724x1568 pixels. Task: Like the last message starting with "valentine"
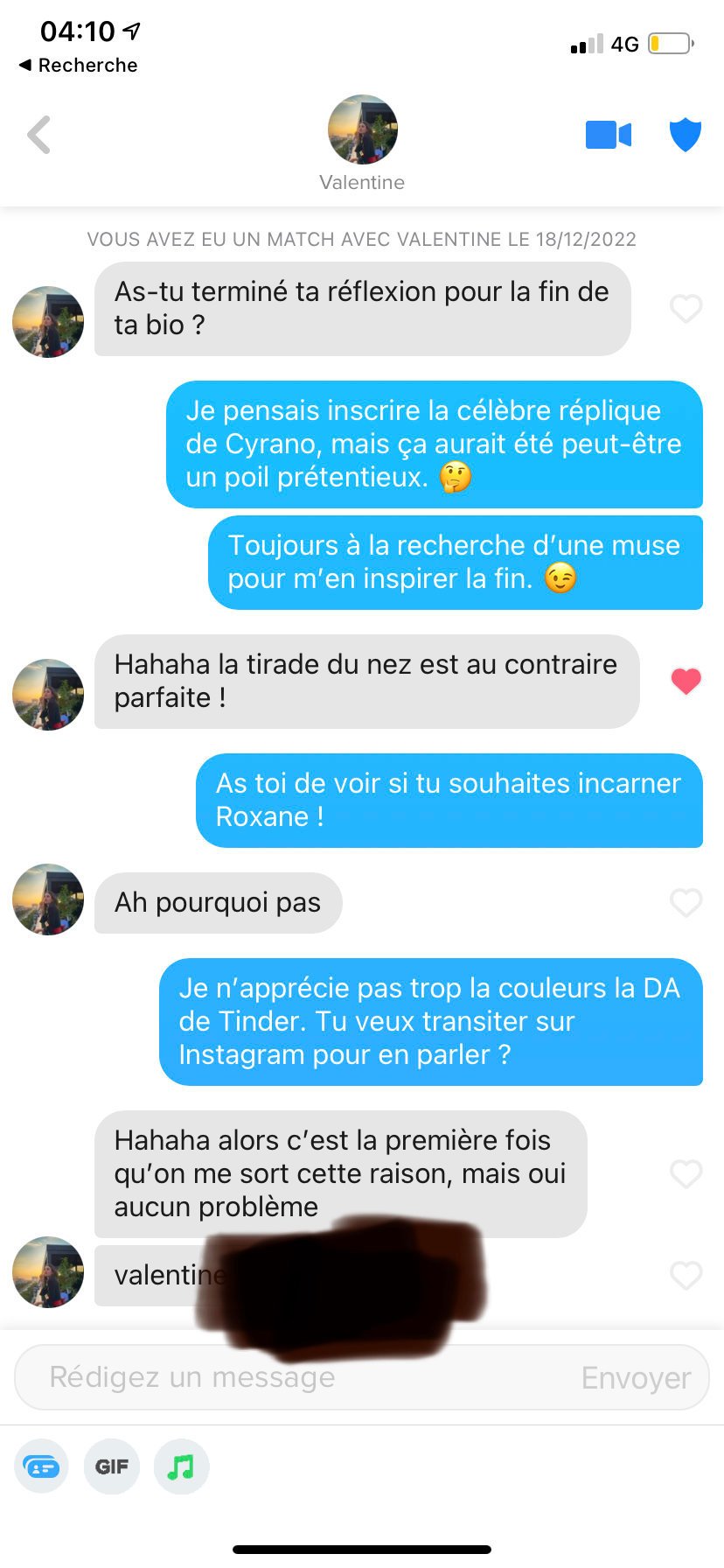pos(686,1275)
